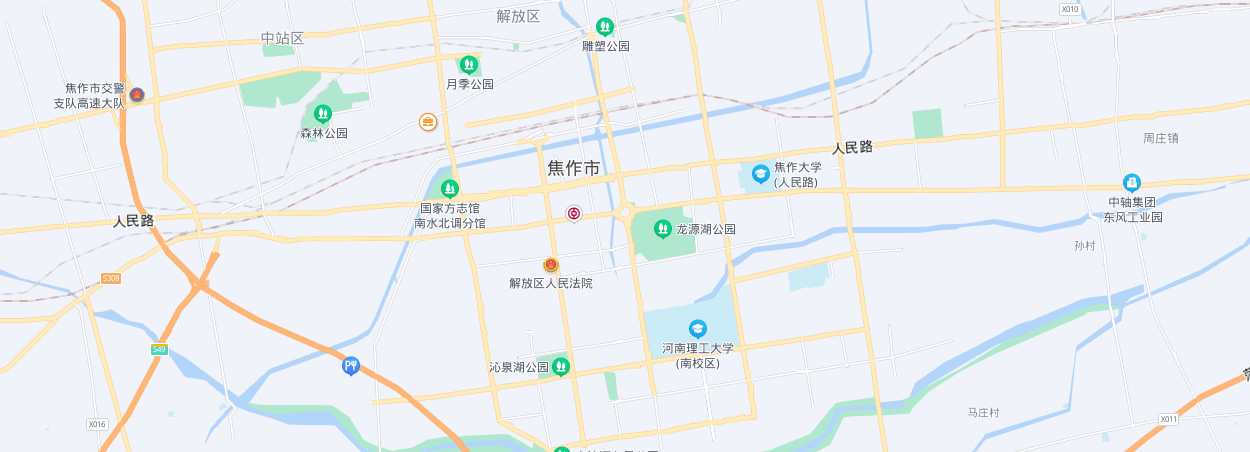Open the 国家方志馆南水北调分馆 marker
Image resolution: width=1250 pixels, height=452 pixels.
click(450, 188)
